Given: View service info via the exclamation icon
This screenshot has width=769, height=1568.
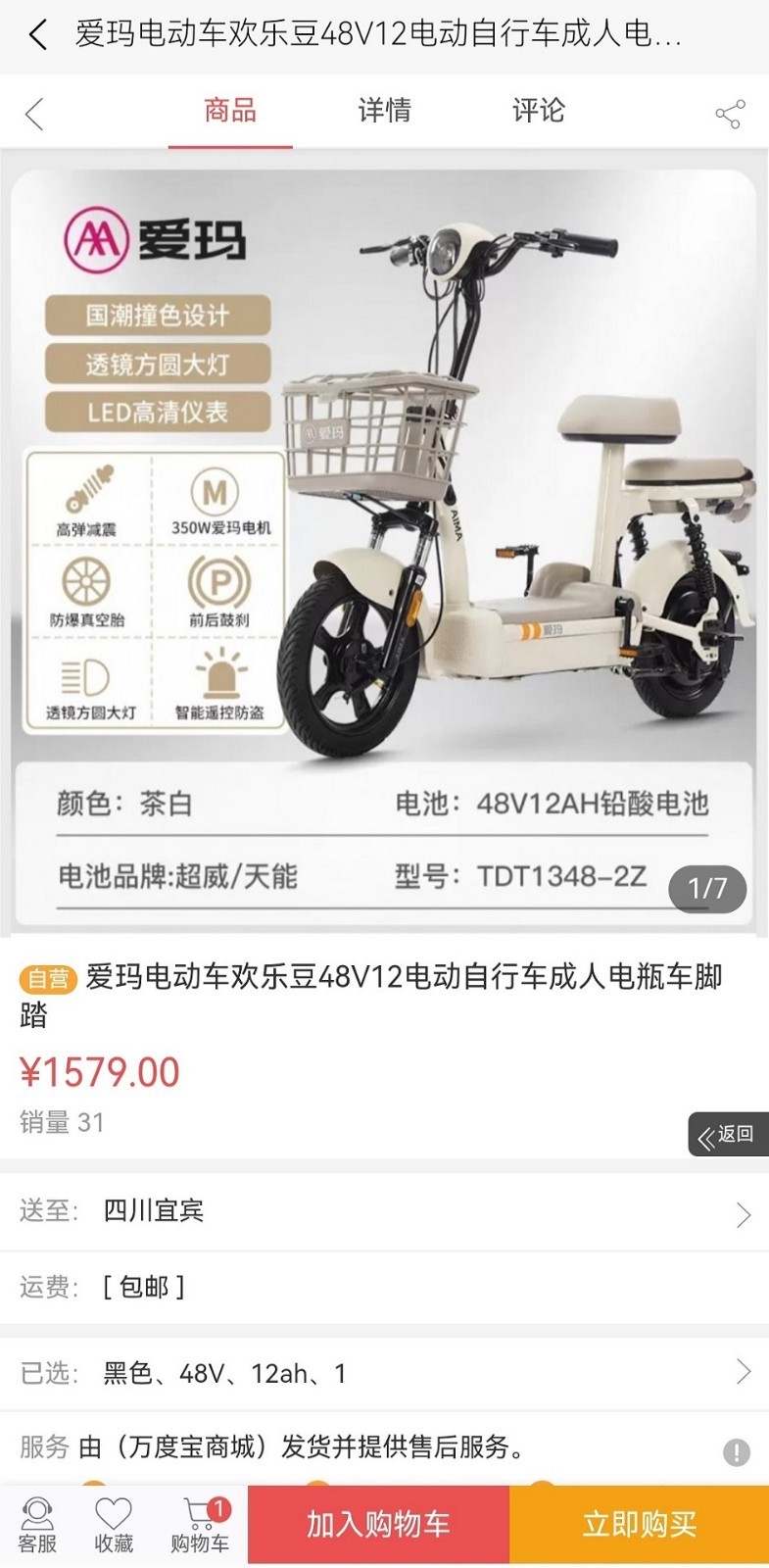Looking at the screenshot, I should pyautogui.click(x=737, y=1451).
